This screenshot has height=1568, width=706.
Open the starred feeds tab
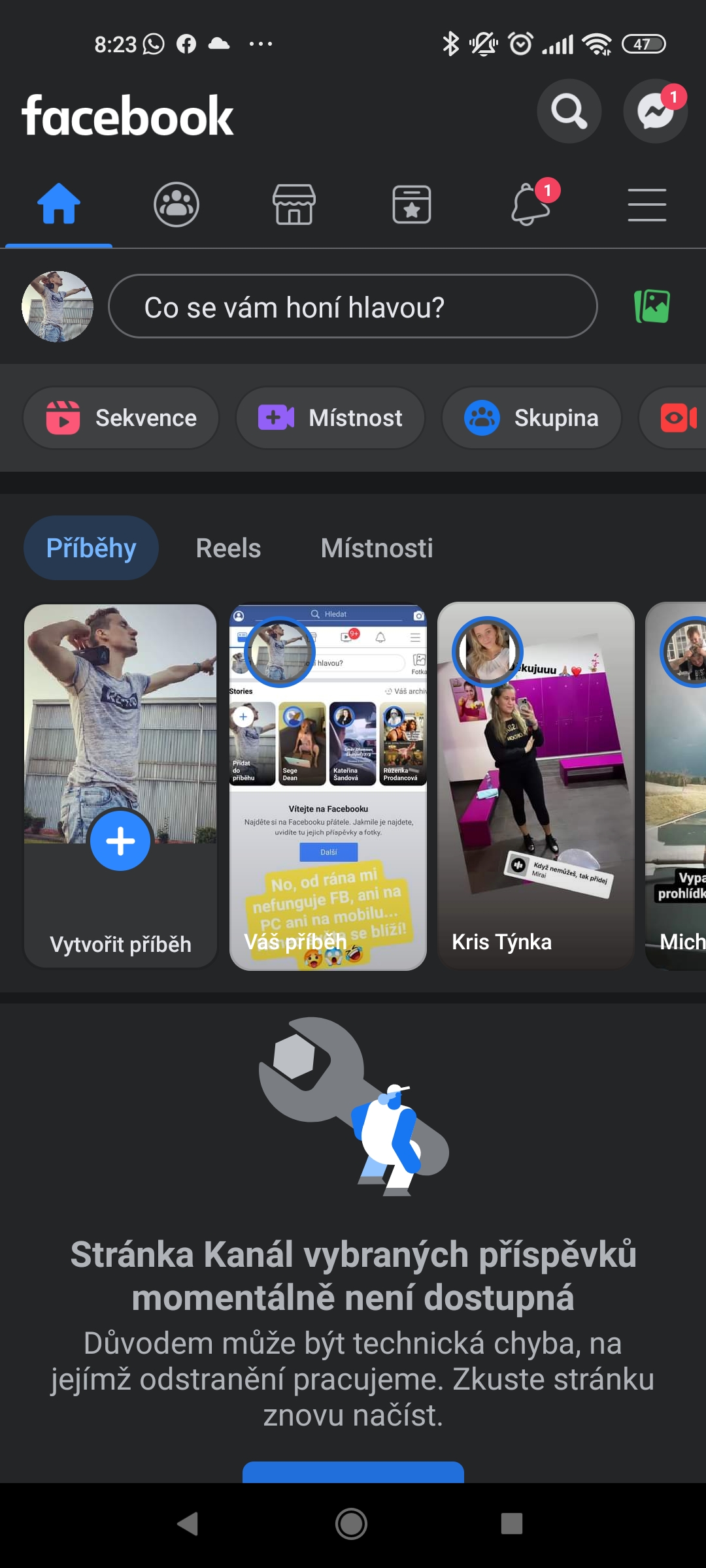[x=412, y=204]
